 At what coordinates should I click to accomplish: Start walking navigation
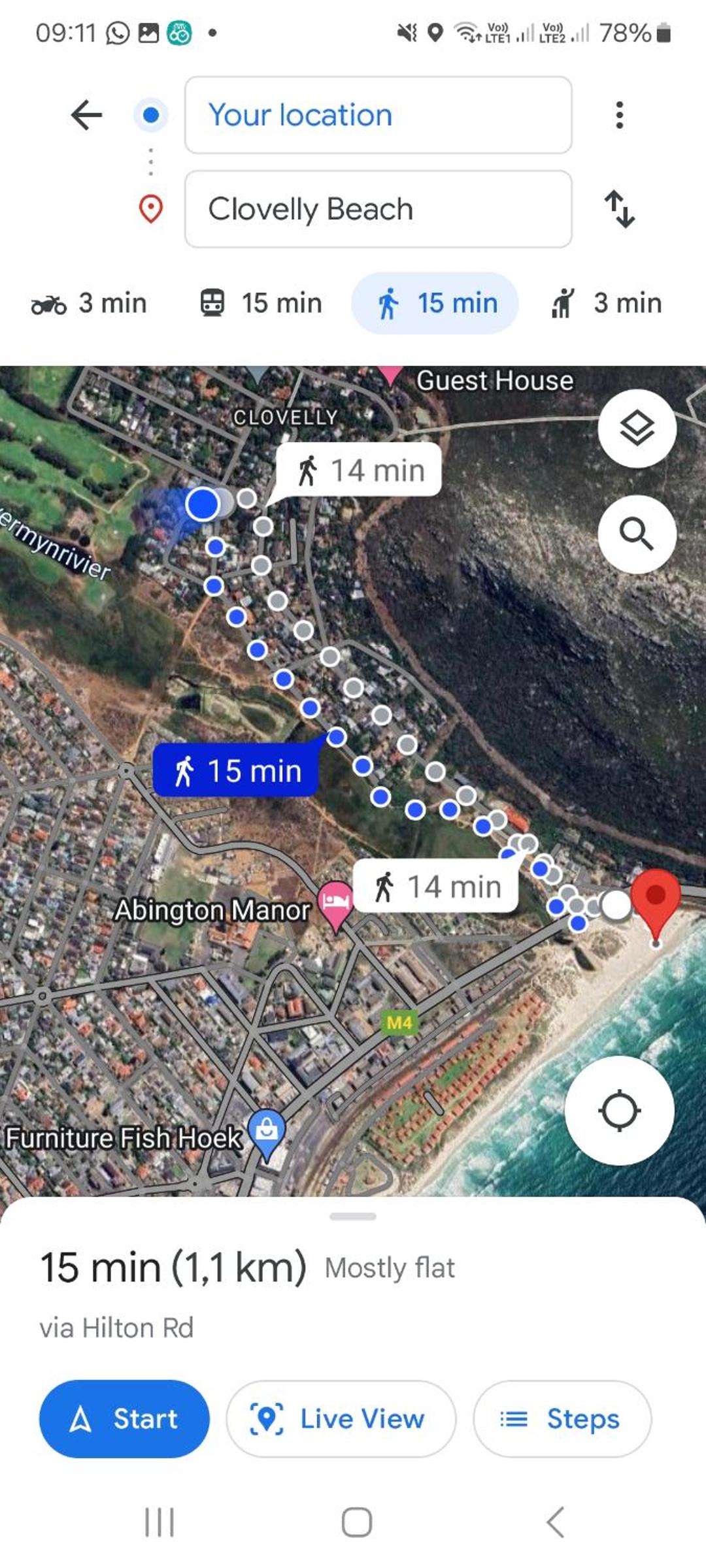tap(124, 1419)
